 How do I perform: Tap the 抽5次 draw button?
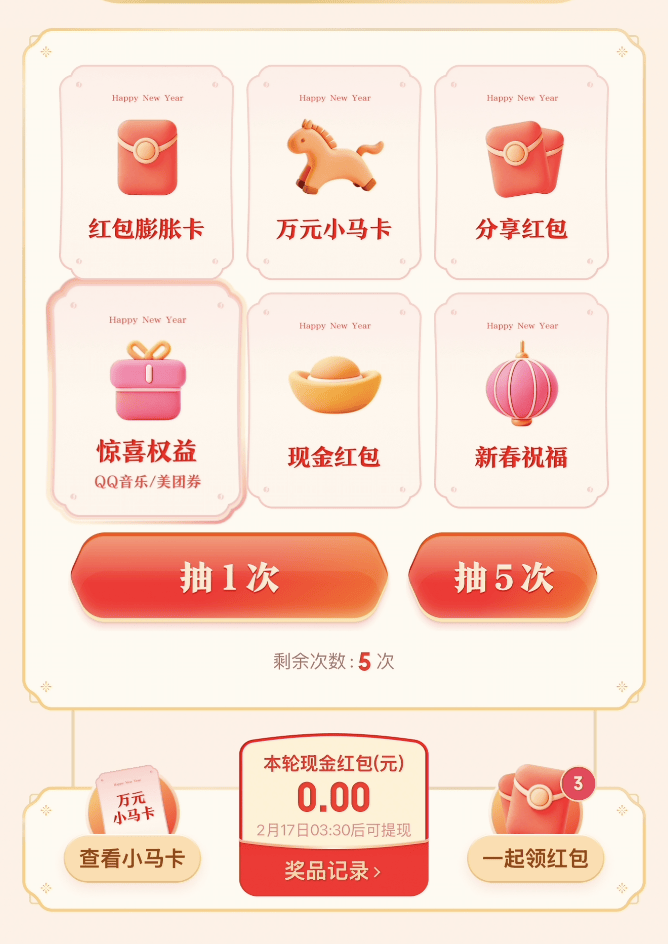coord(503,577)
